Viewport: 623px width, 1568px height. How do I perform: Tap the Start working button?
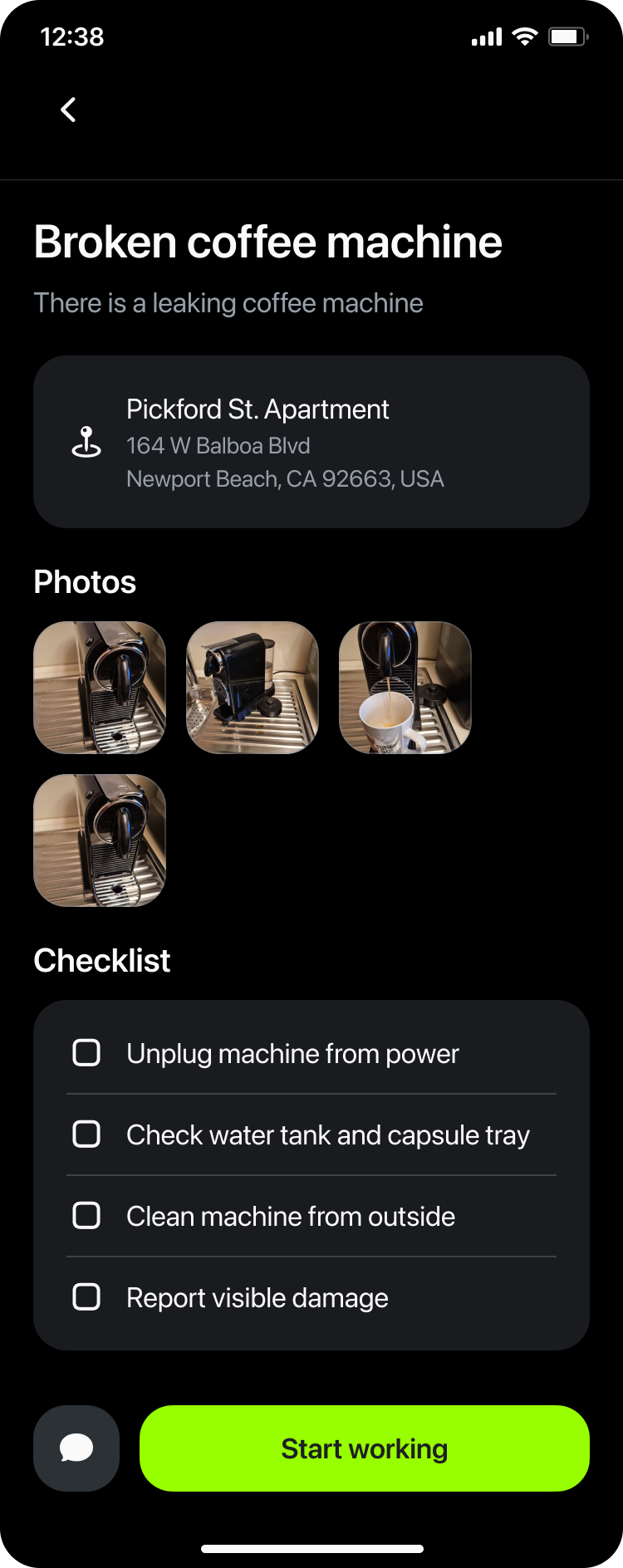click(364, 1448)
